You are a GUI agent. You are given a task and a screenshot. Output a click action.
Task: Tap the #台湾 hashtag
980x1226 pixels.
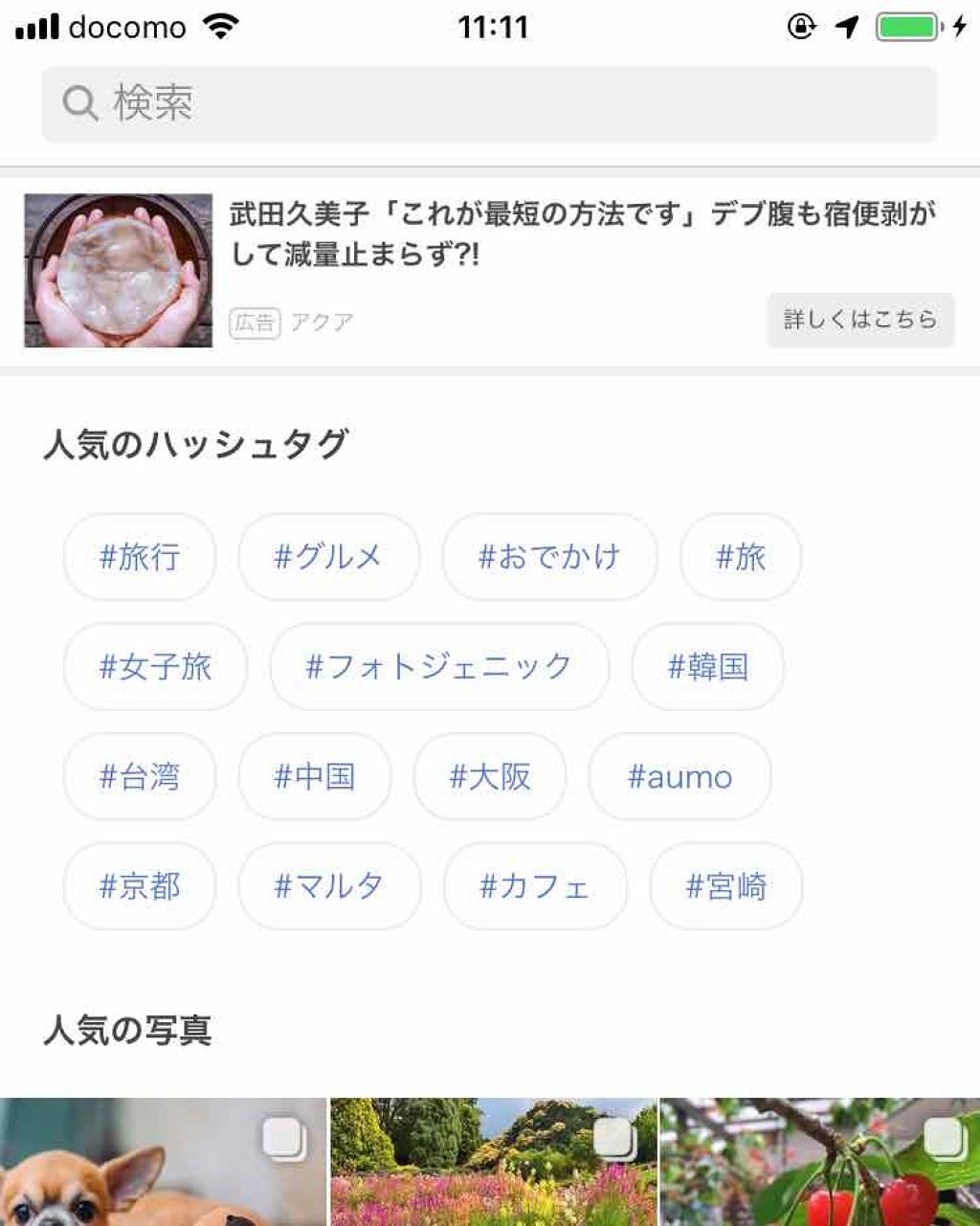[139, 777]
